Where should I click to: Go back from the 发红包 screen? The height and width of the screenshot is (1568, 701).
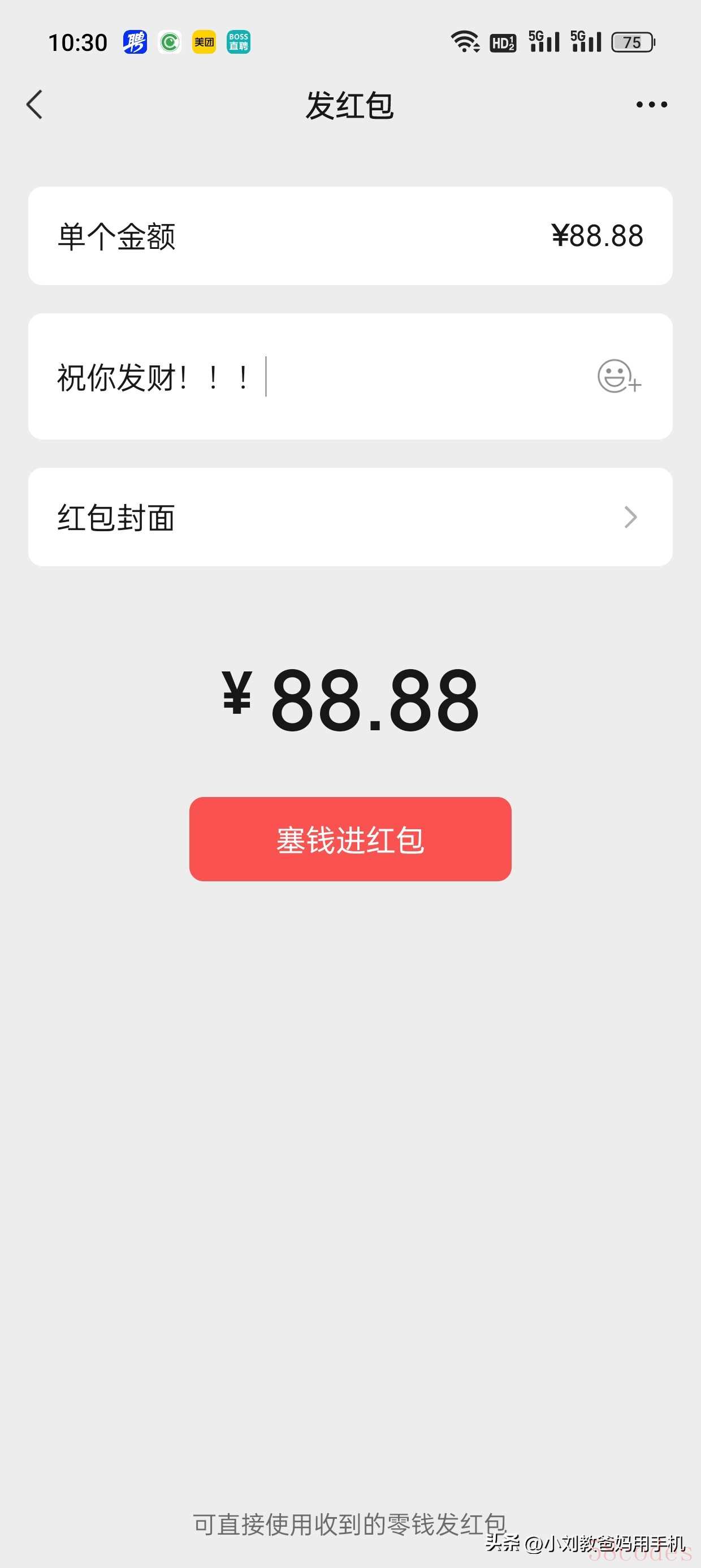pos(35,105)
